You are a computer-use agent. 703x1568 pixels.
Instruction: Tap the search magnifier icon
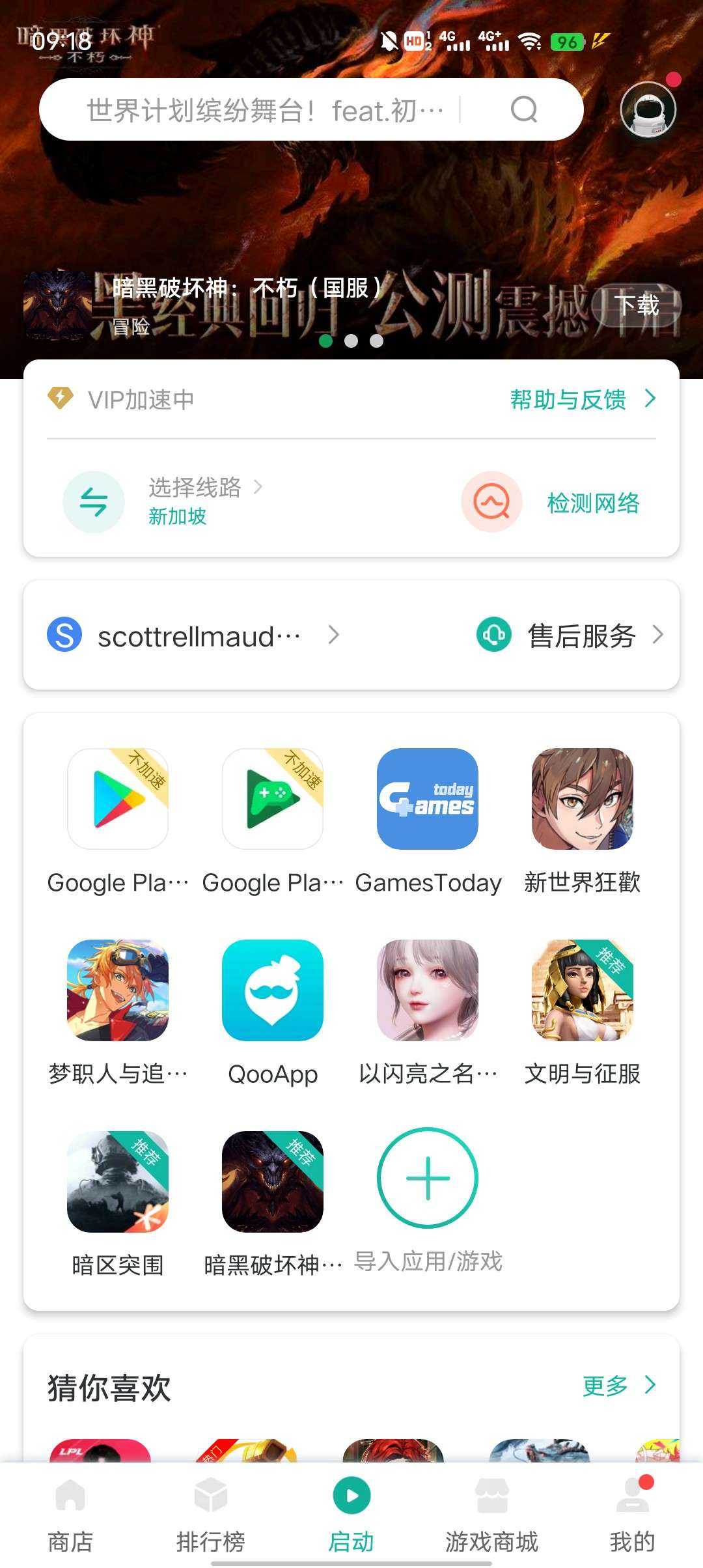[x=524, y=109]
